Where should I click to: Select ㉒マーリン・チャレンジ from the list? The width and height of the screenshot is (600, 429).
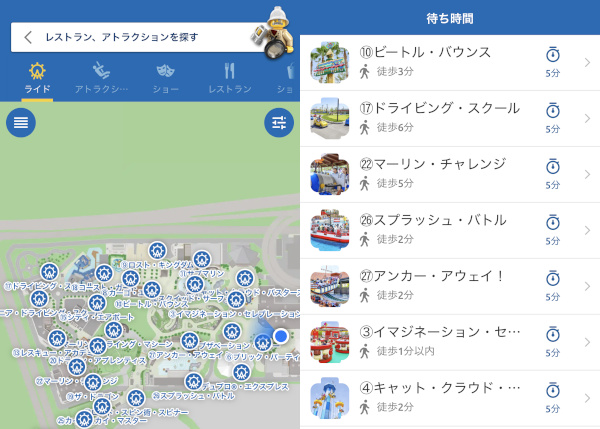click(450, 174)
